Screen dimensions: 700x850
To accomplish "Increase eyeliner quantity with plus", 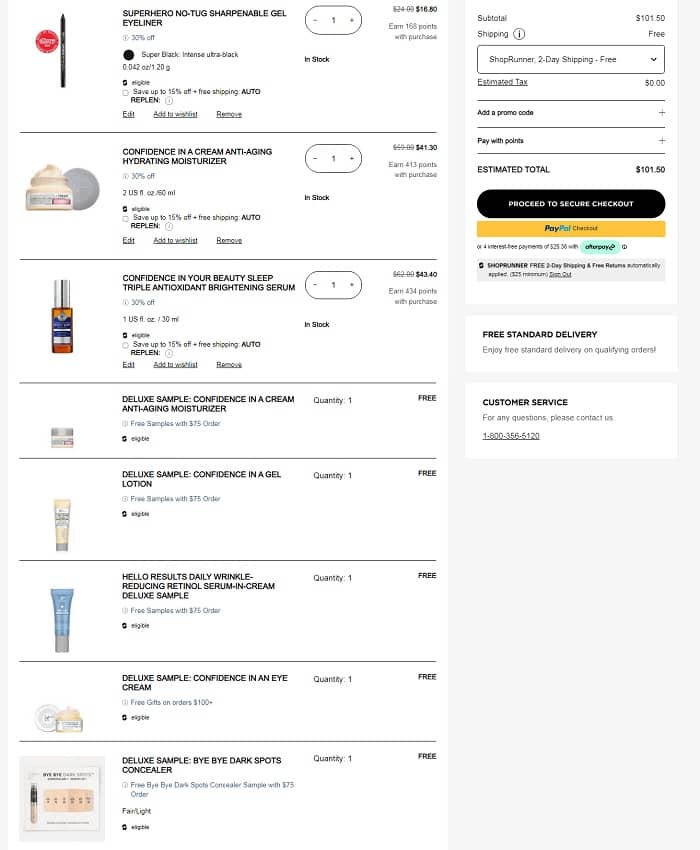I will (x=351, y=19).
